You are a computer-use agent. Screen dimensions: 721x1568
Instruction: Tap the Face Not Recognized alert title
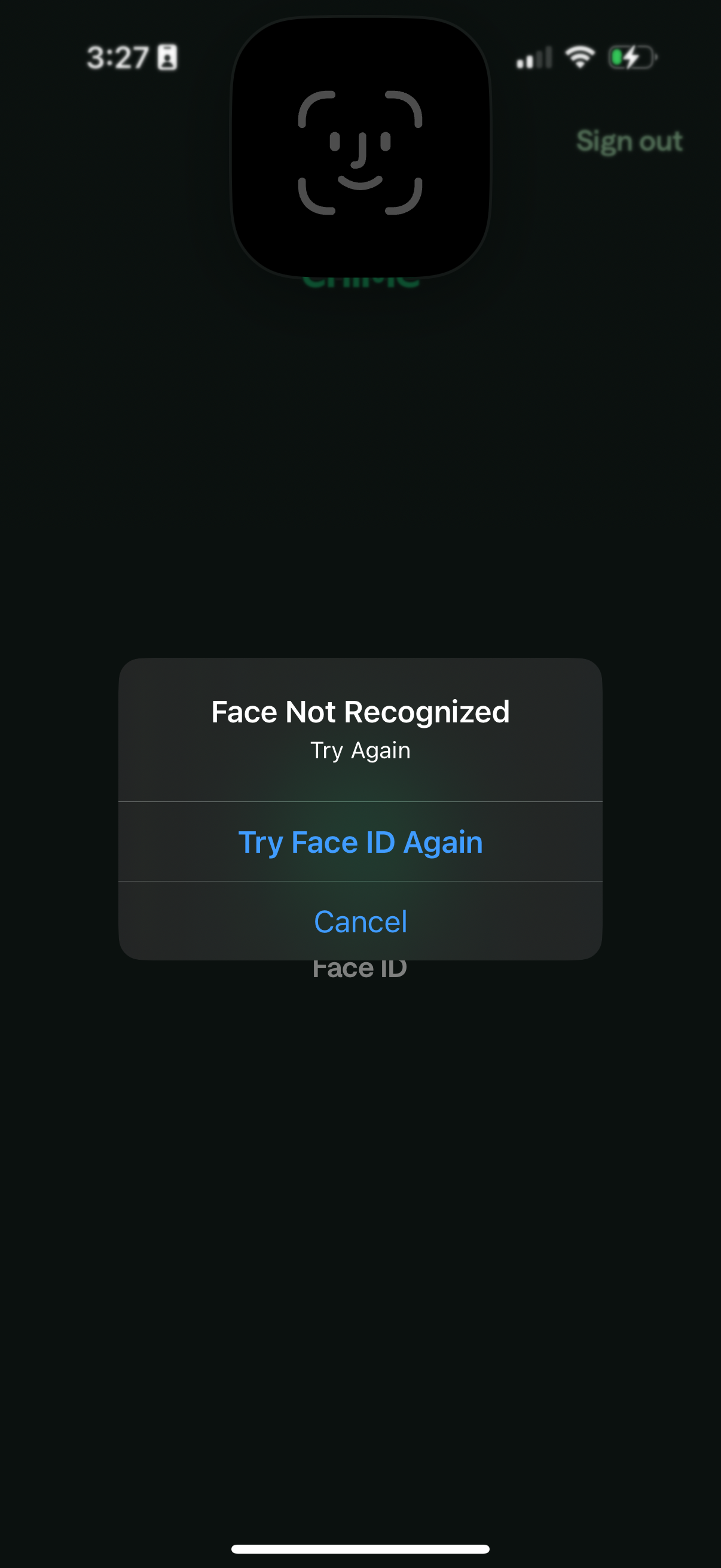click(360, 710)
